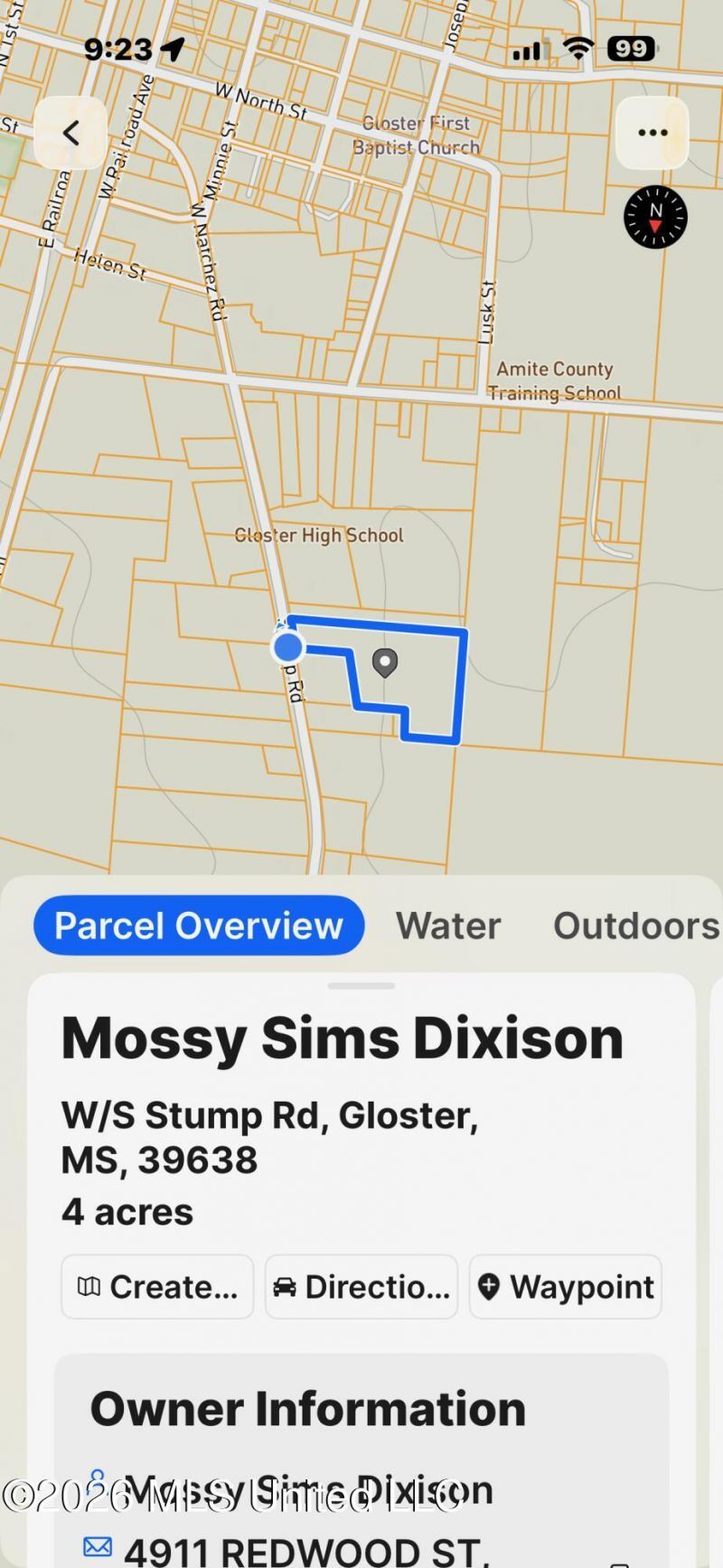Select the Parcel Overview tab
723x1568 pixels.
coord(199,925)
